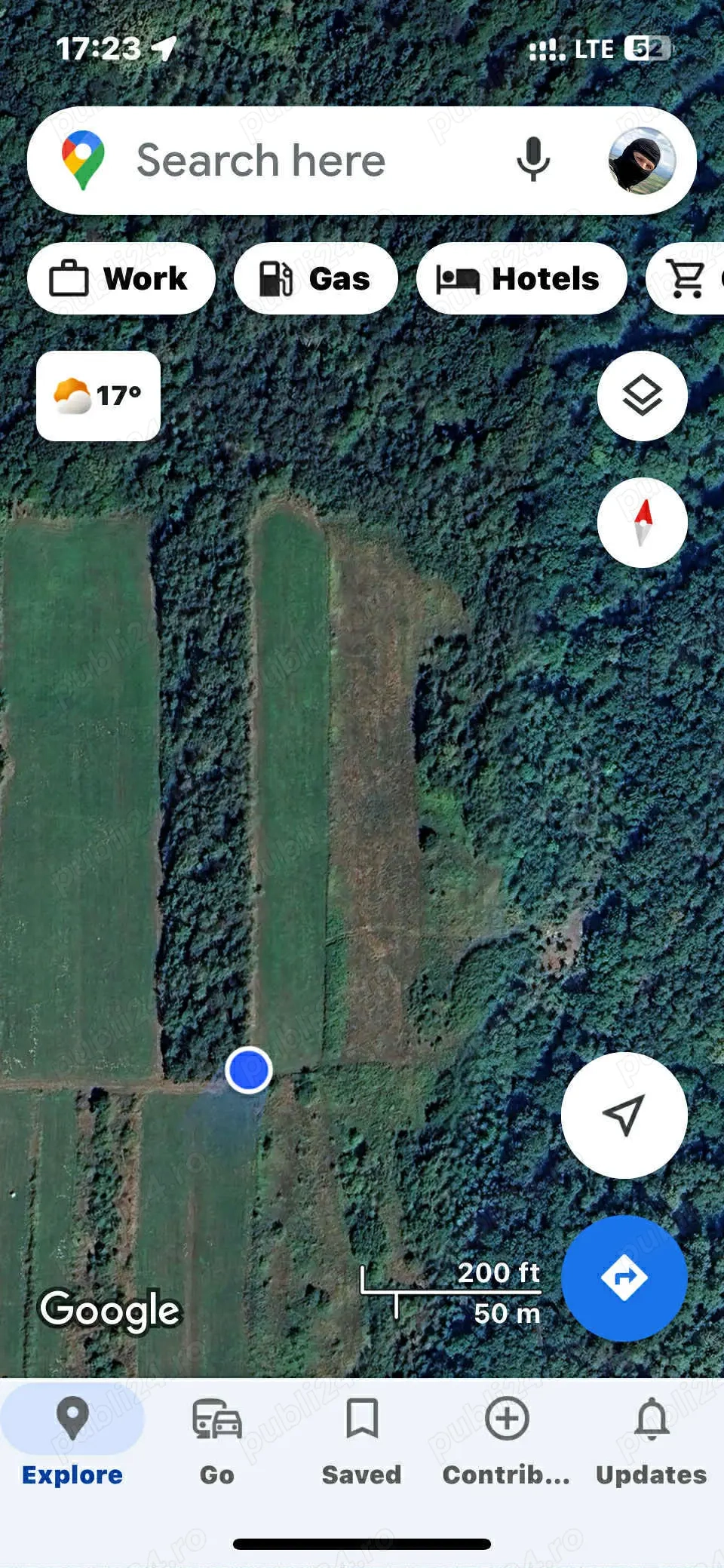
Task: Center the map on my location
Action: coord(624,1115)
